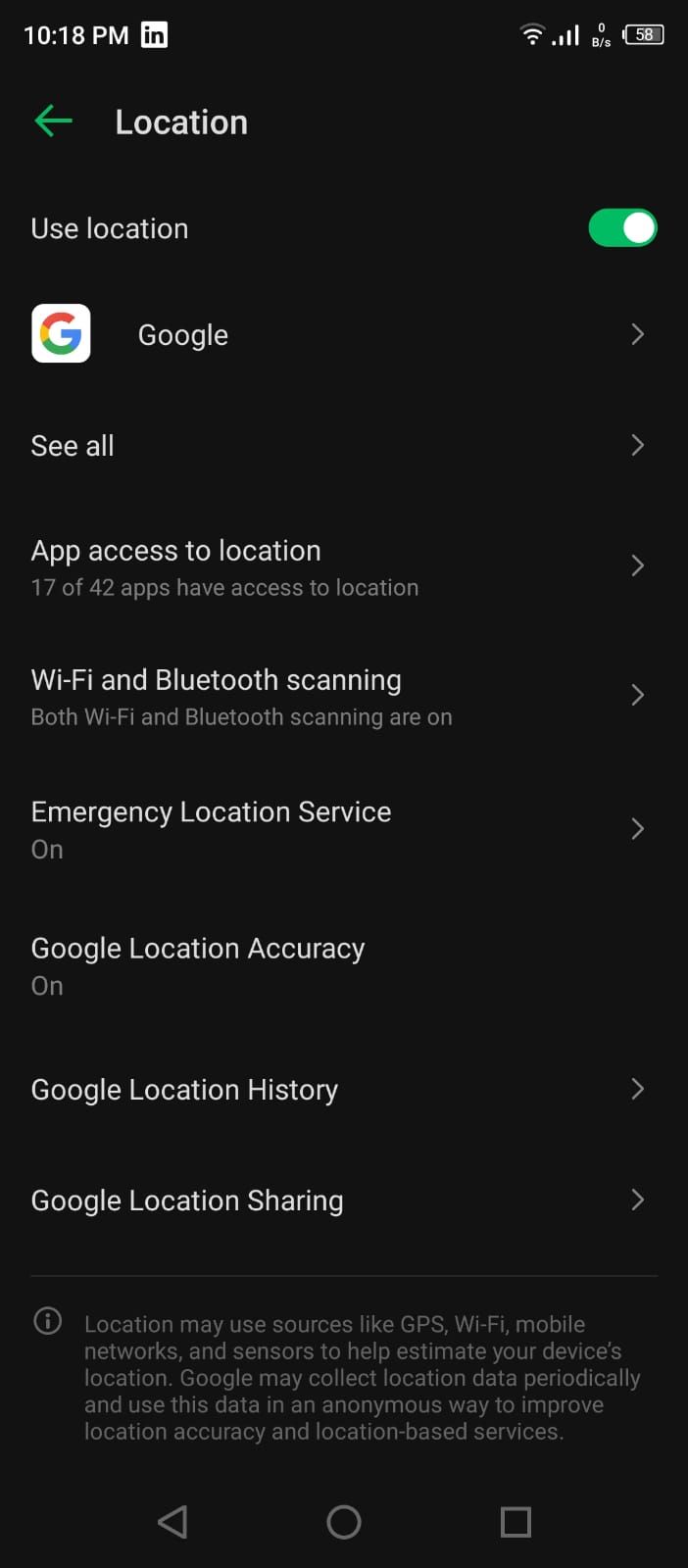Turn off the Use location switch
The image size is (688, 1568).
[621, 228]
